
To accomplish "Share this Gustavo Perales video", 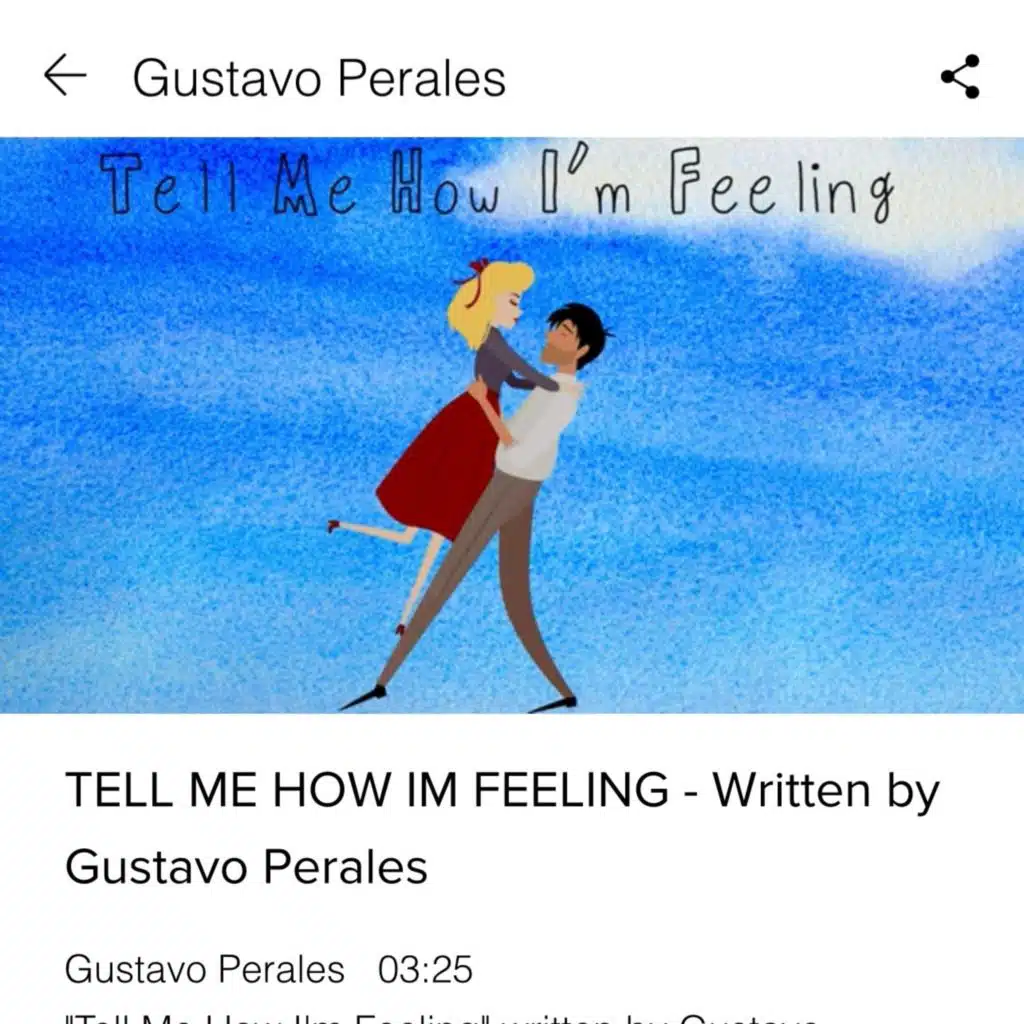I will 960,77.
